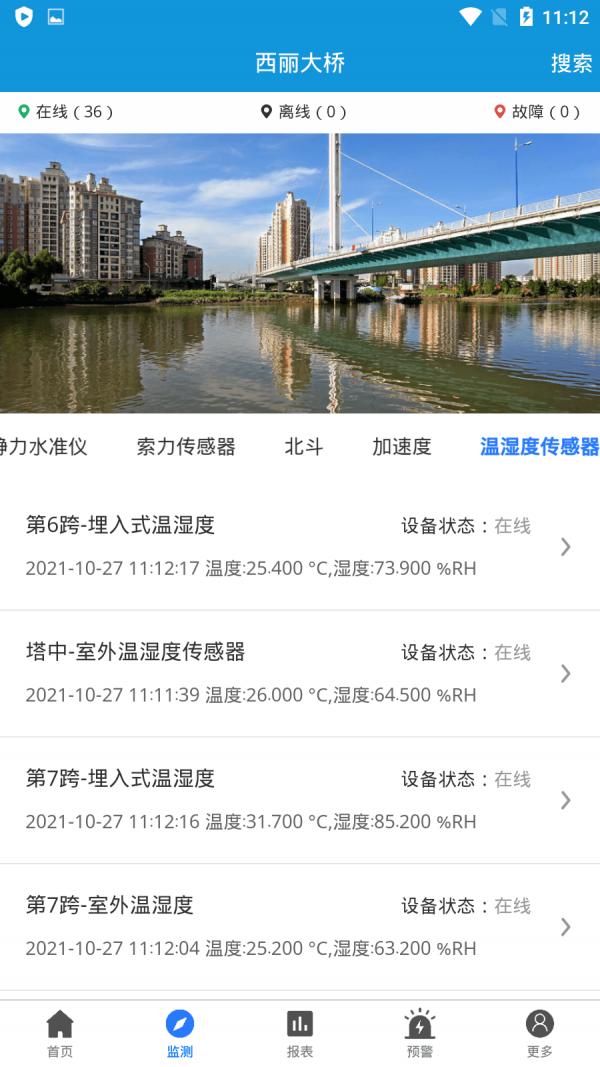
Task: Select the 温湿度传感器 tab
Action: click(539, 447)
